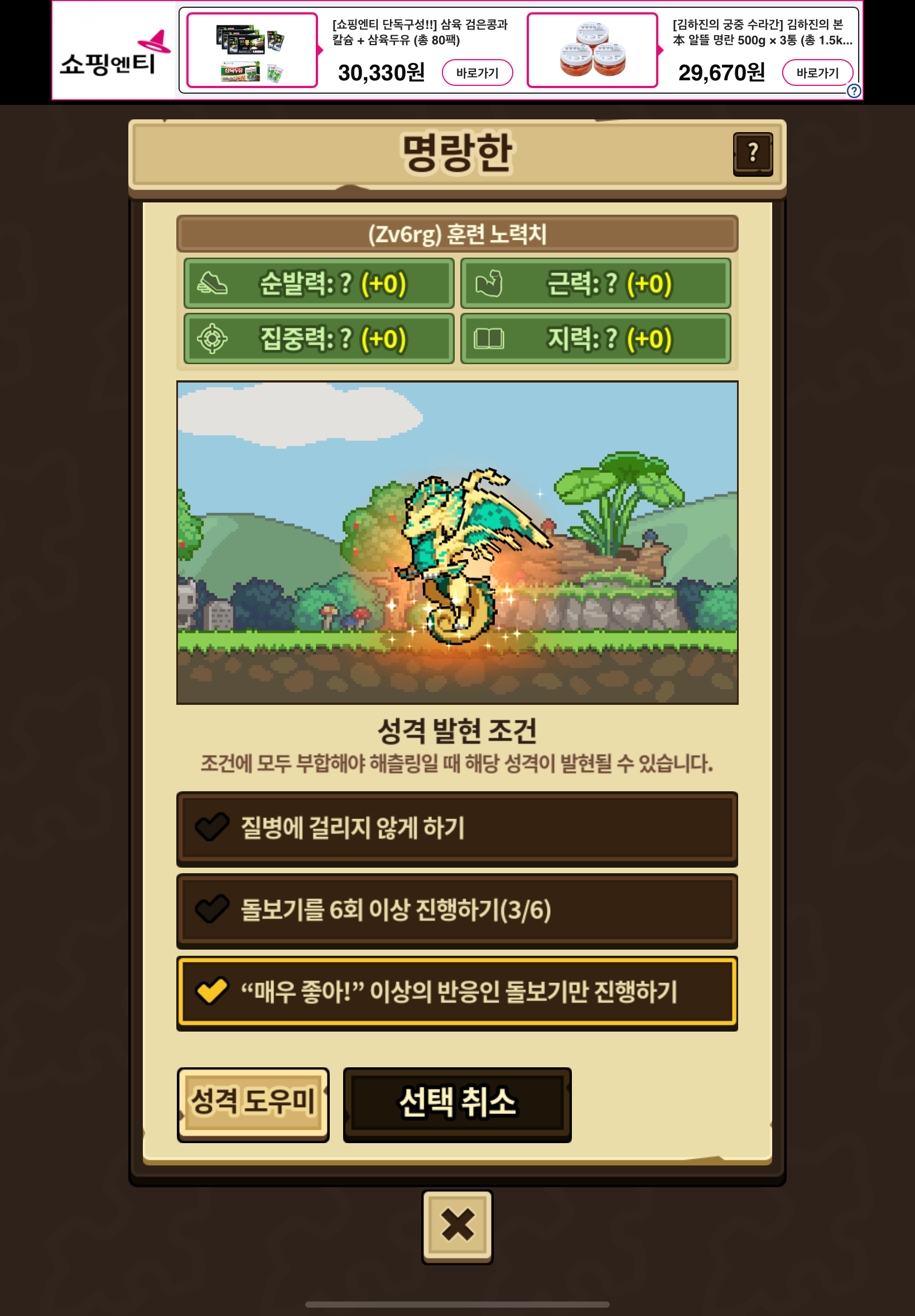Open the 30,330원 ad's 바로가기 button
This screenshot has width=915, height=1316.
[477, 72]
